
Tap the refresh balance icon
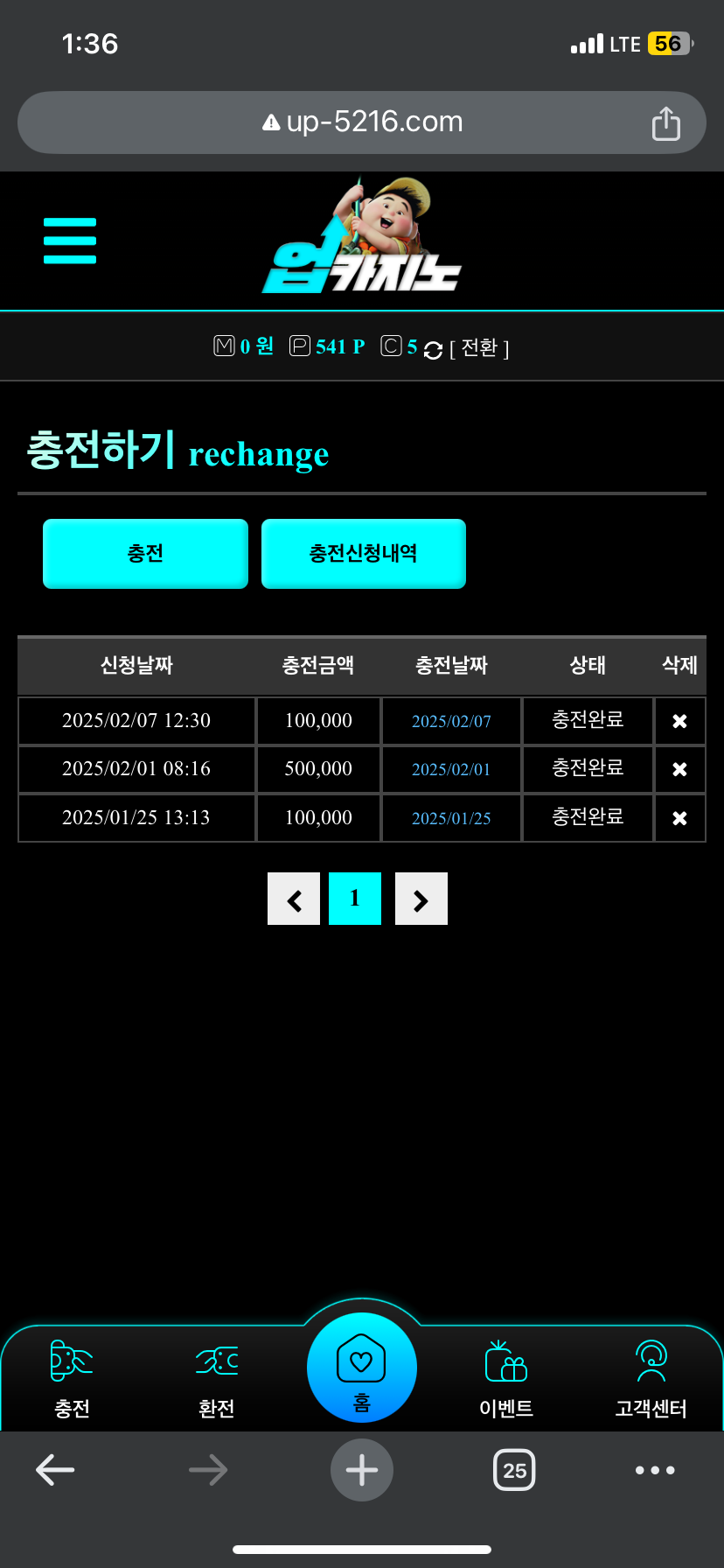pos(433,350)
